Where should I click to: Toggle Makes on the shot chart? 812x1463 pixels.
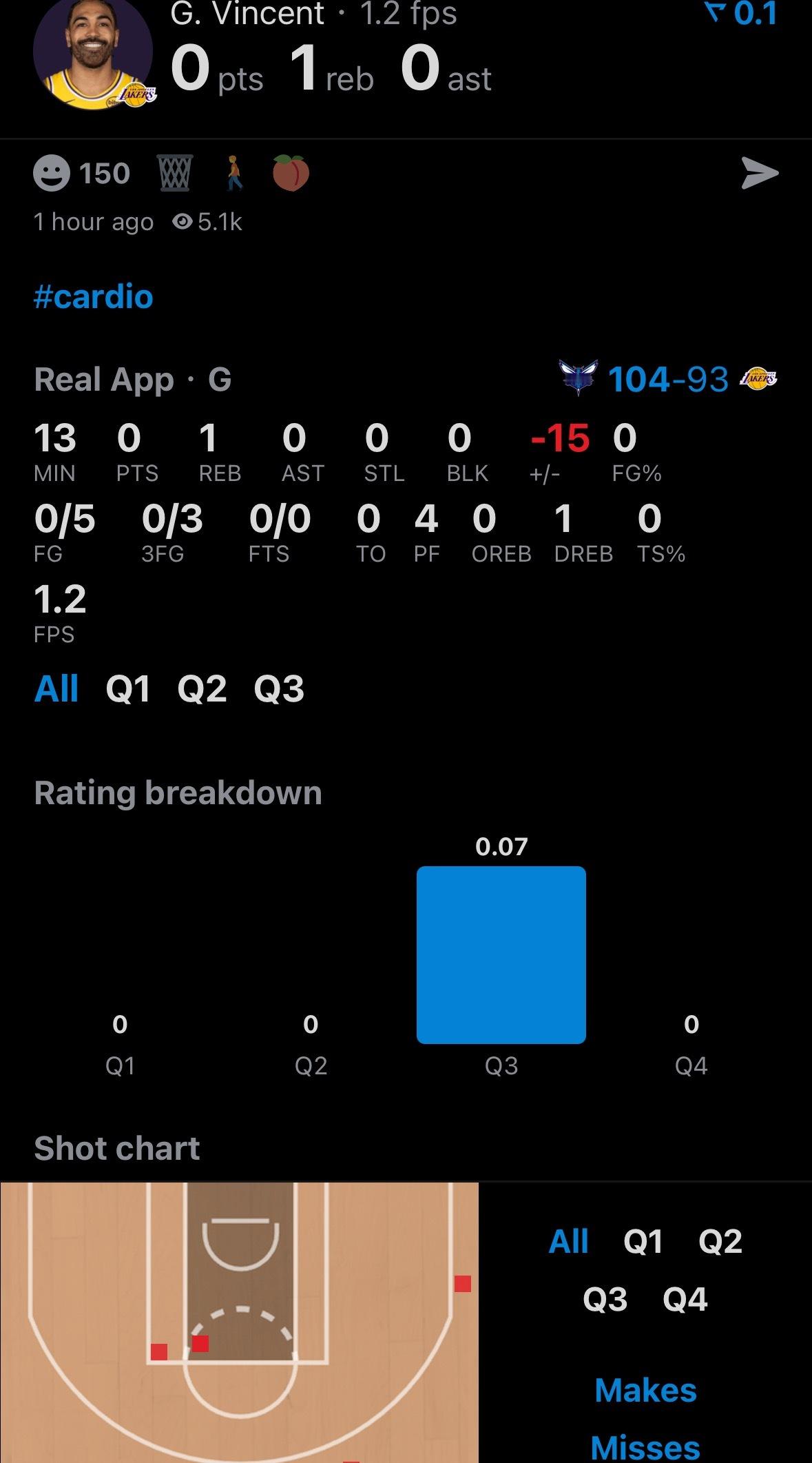coord(645,1391)
